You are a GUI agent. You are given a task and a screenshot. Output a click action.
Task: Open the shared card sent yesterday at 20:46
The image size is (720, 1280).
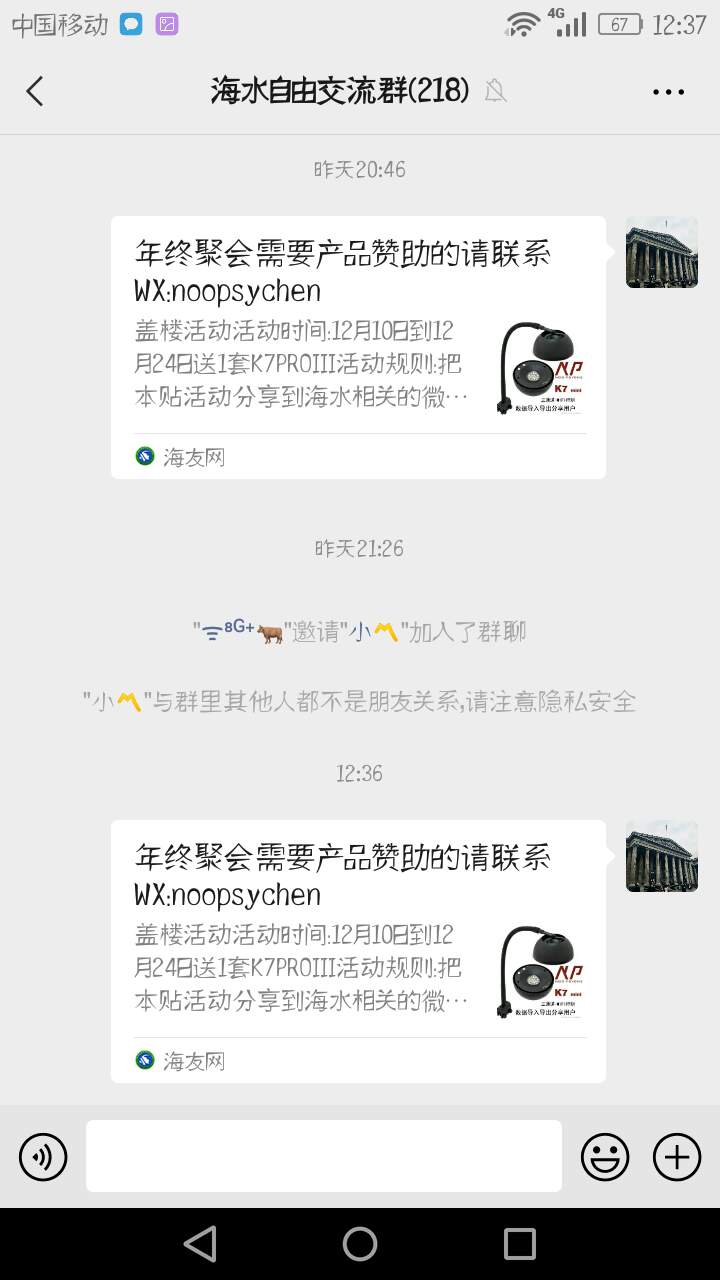[x=358, y=347]
